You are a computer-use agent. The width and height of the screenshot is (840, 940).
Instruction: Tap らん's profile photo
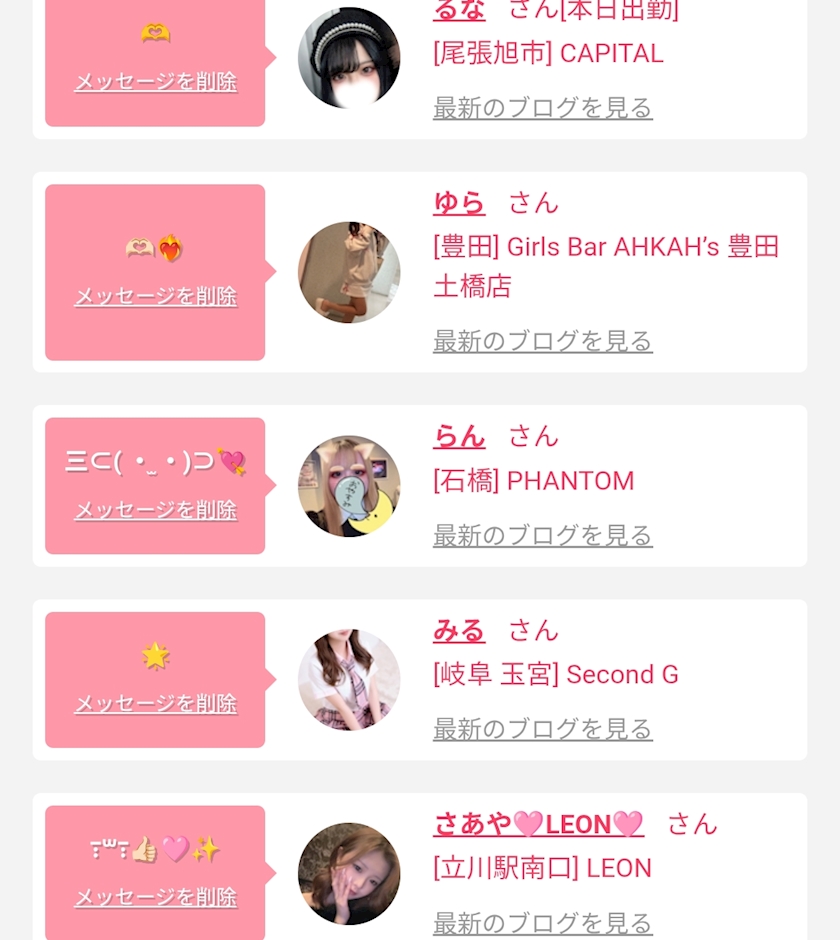[x=349, y=486]
